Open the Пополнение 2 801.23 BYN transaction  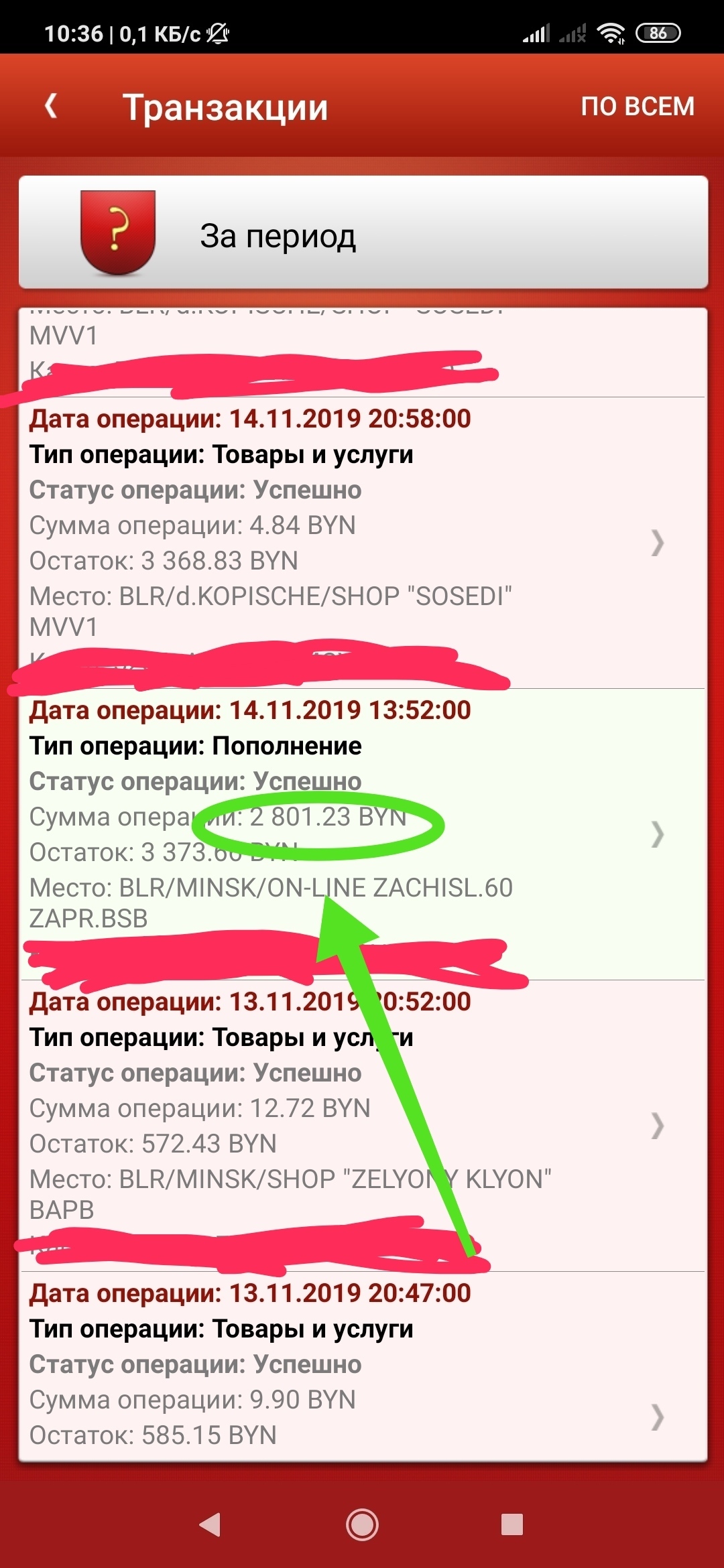[x=362, y=834]
